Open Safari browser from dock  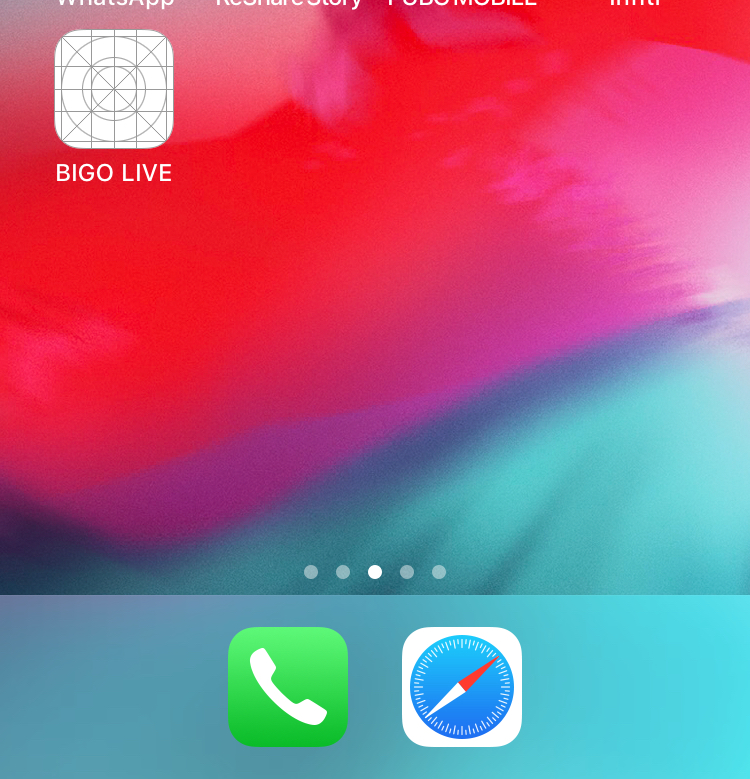[x=462, y=687]
